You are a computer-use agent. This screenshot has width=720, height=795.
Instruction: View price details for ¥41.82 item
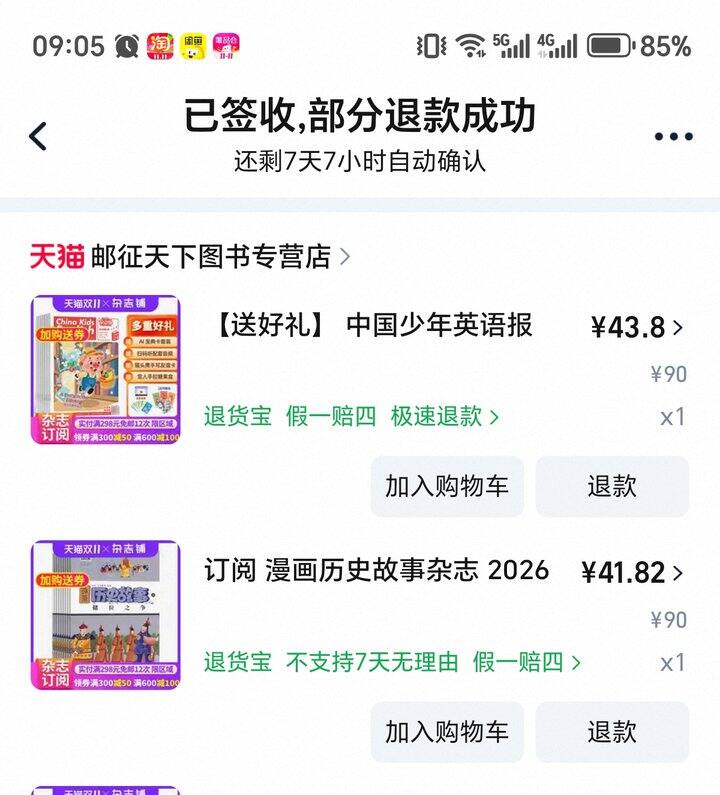tap(633, 573)
